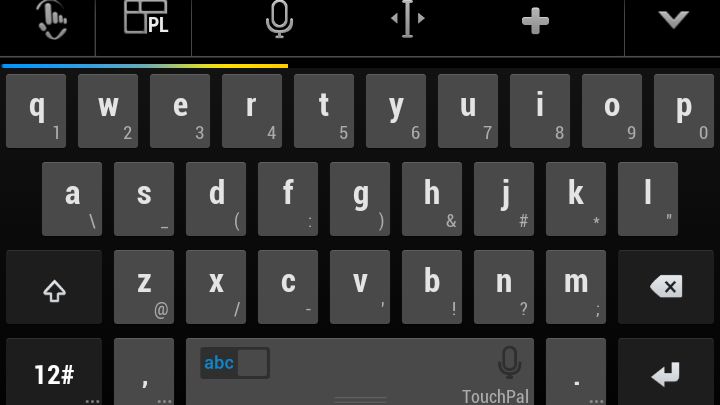Tap the plus icon in toolbar
Image resolution: width=720 pixels, height=405 pixels.
[x=535, y=21]
